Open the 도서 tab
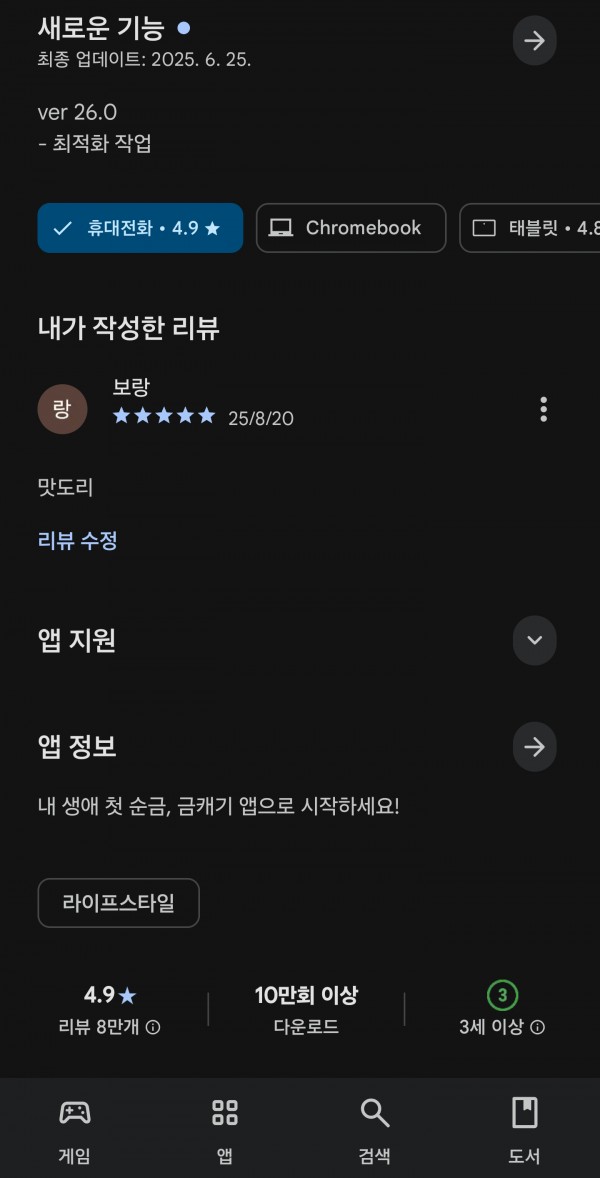Screen dimensions: 600x1178 (524, 1129)
